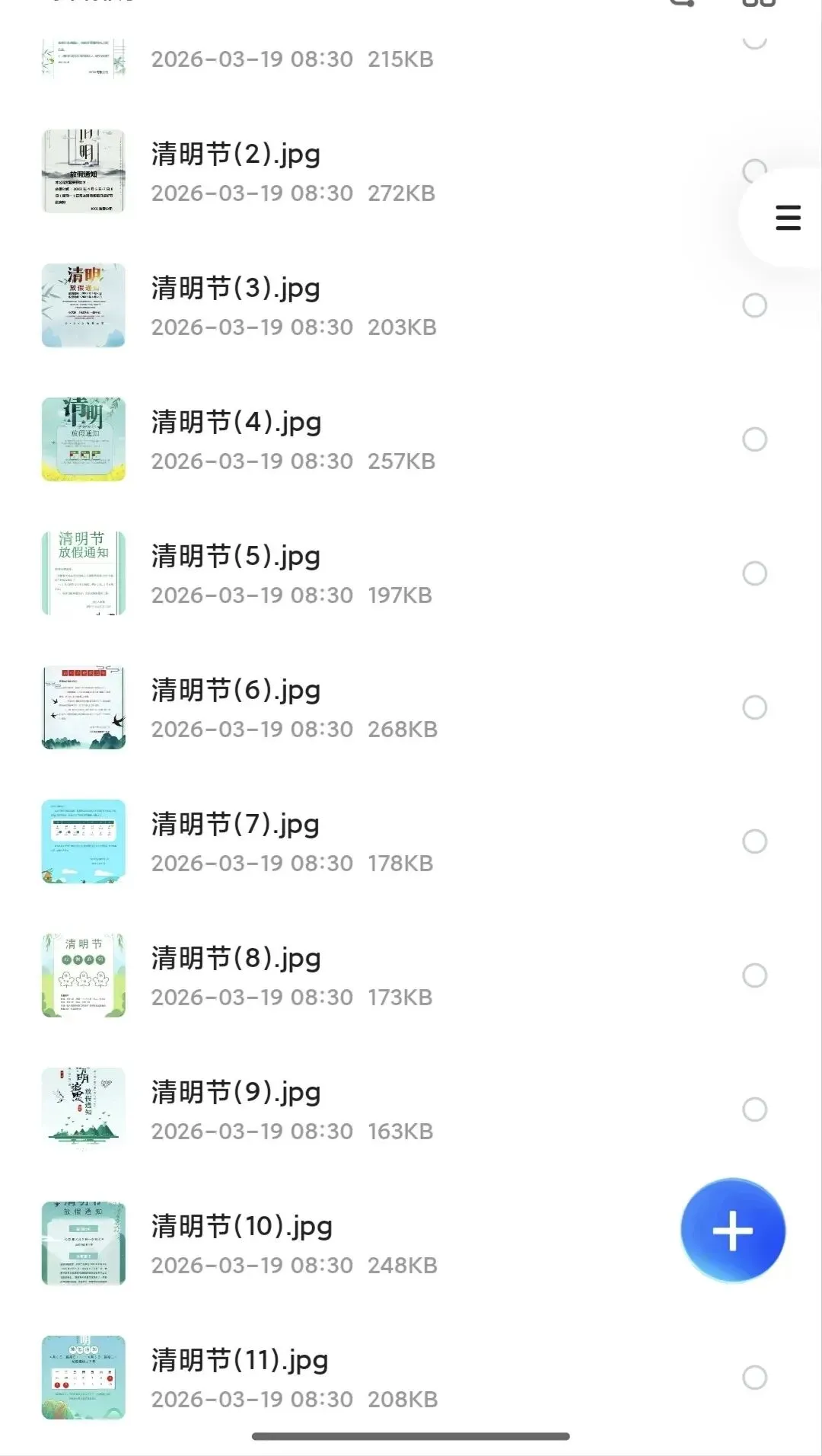Open the floating hamburger menu
The image size is (822, 1456).
point(788,218)
